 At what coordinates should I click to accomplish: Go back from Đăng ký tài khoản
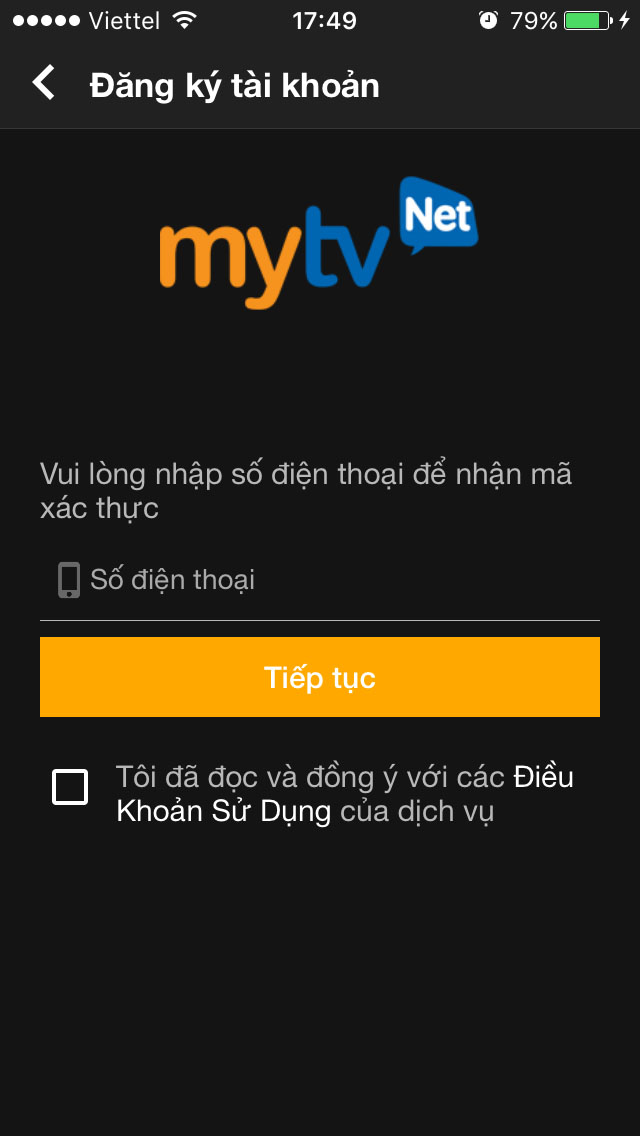44,83
